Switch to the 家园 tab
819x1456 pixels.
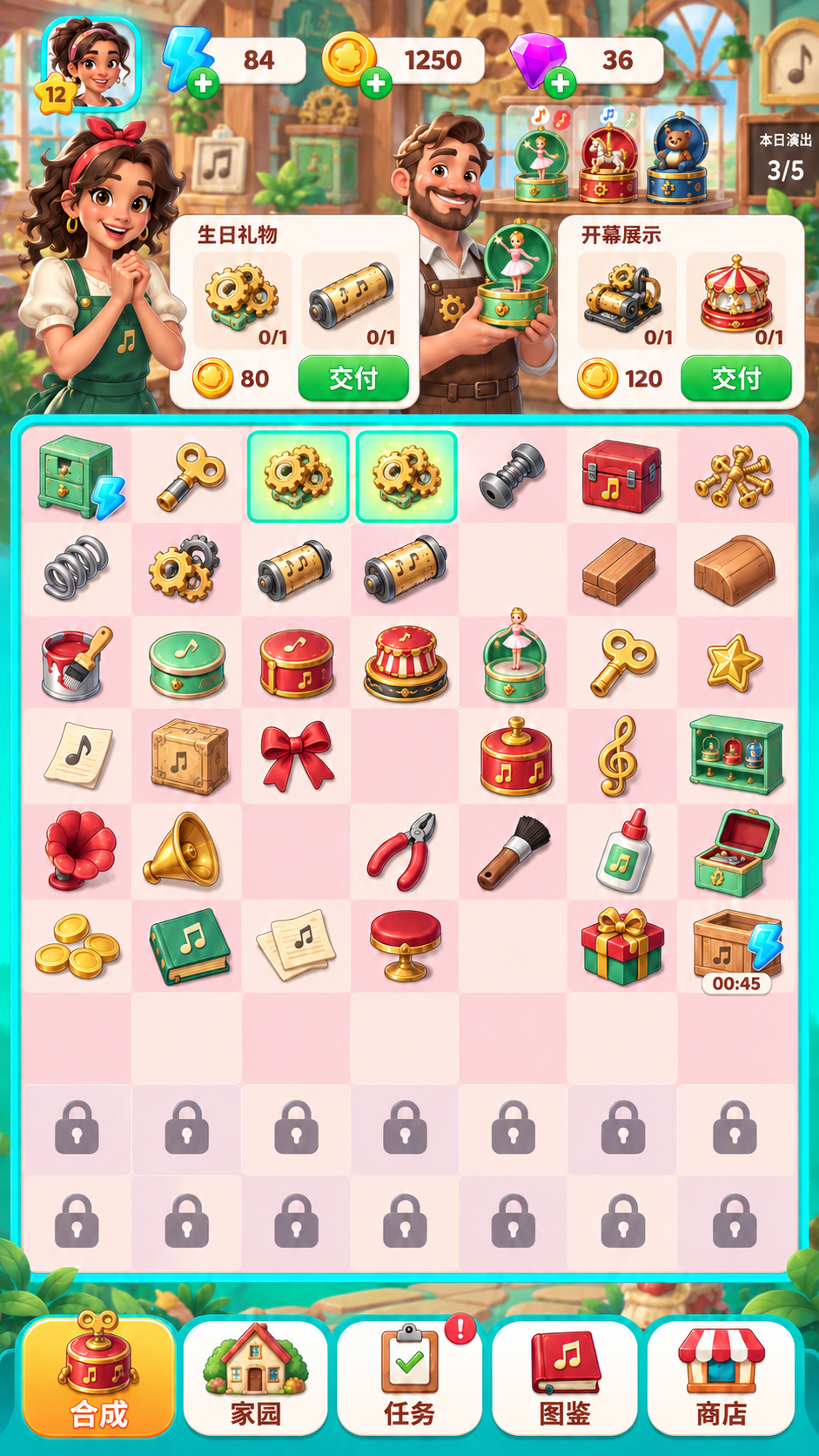click(255, 1377)
